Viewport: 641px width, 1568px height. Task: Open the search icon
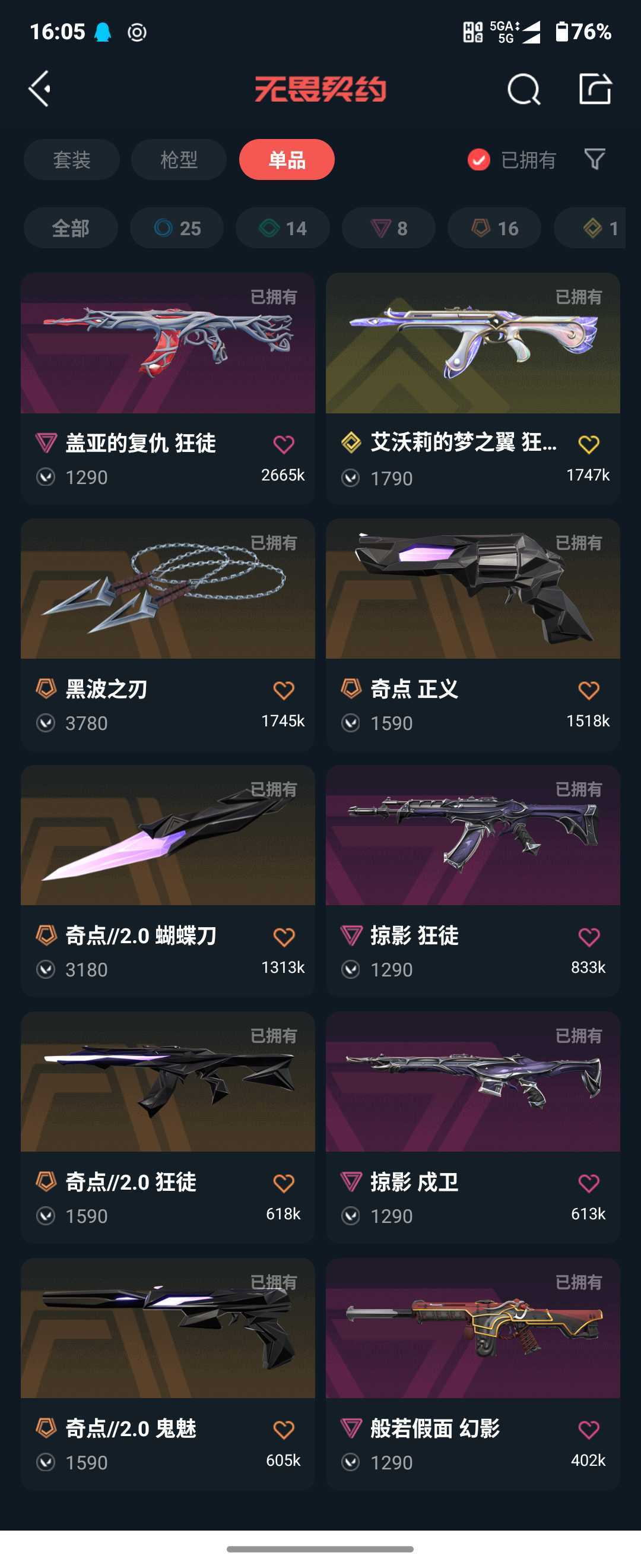pyautogui.click(x=523, y=90)
